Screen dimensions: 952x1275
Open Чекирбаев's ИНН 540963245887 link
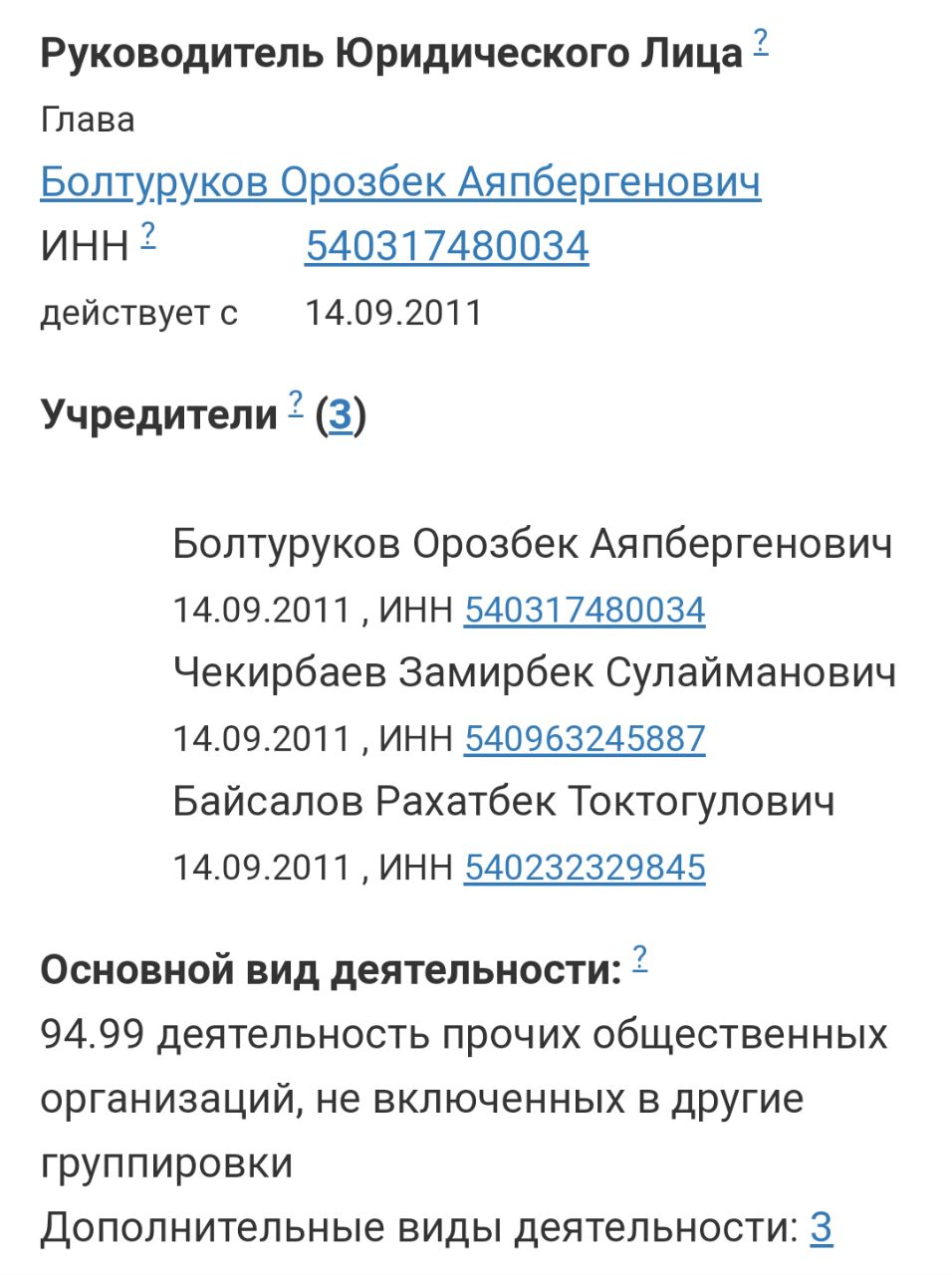pyautogui.click(x=585, y=738)
